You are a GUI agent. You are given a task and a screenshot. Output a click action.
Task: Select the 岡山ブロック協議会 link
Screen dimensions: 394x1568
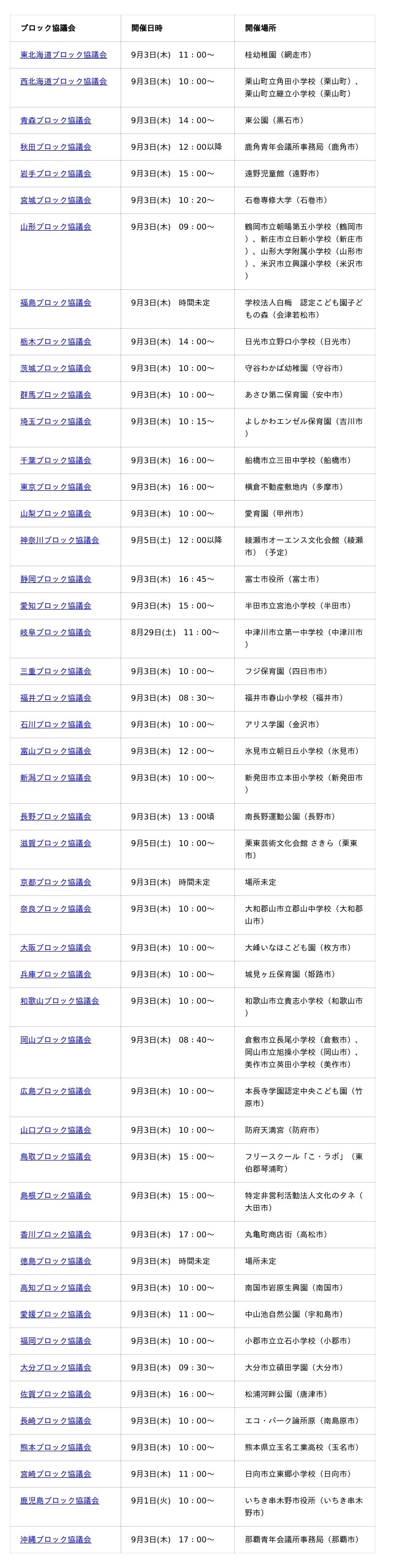click(56, 1040)
